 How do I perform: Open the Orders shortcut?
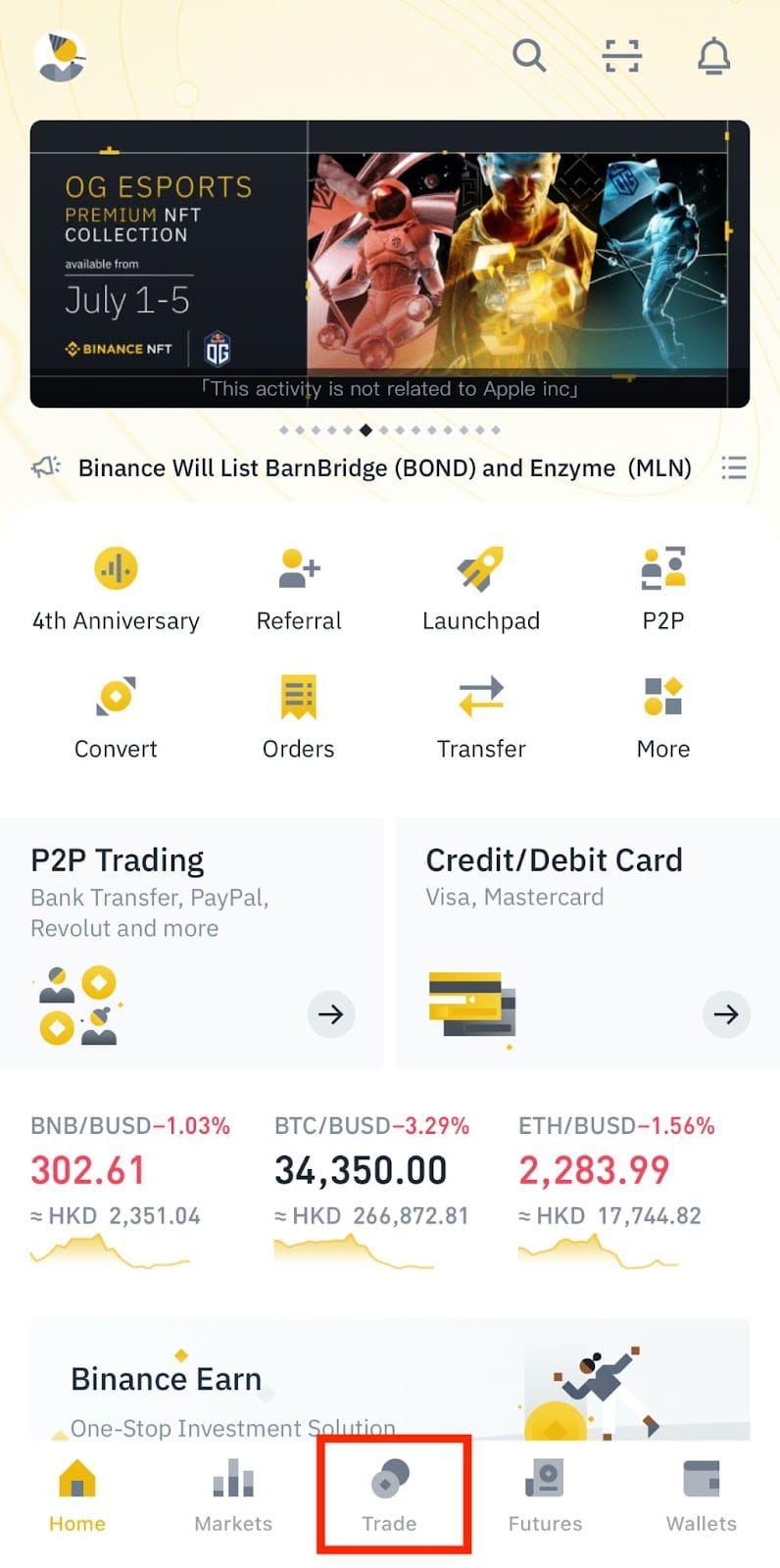coord(299,717)
